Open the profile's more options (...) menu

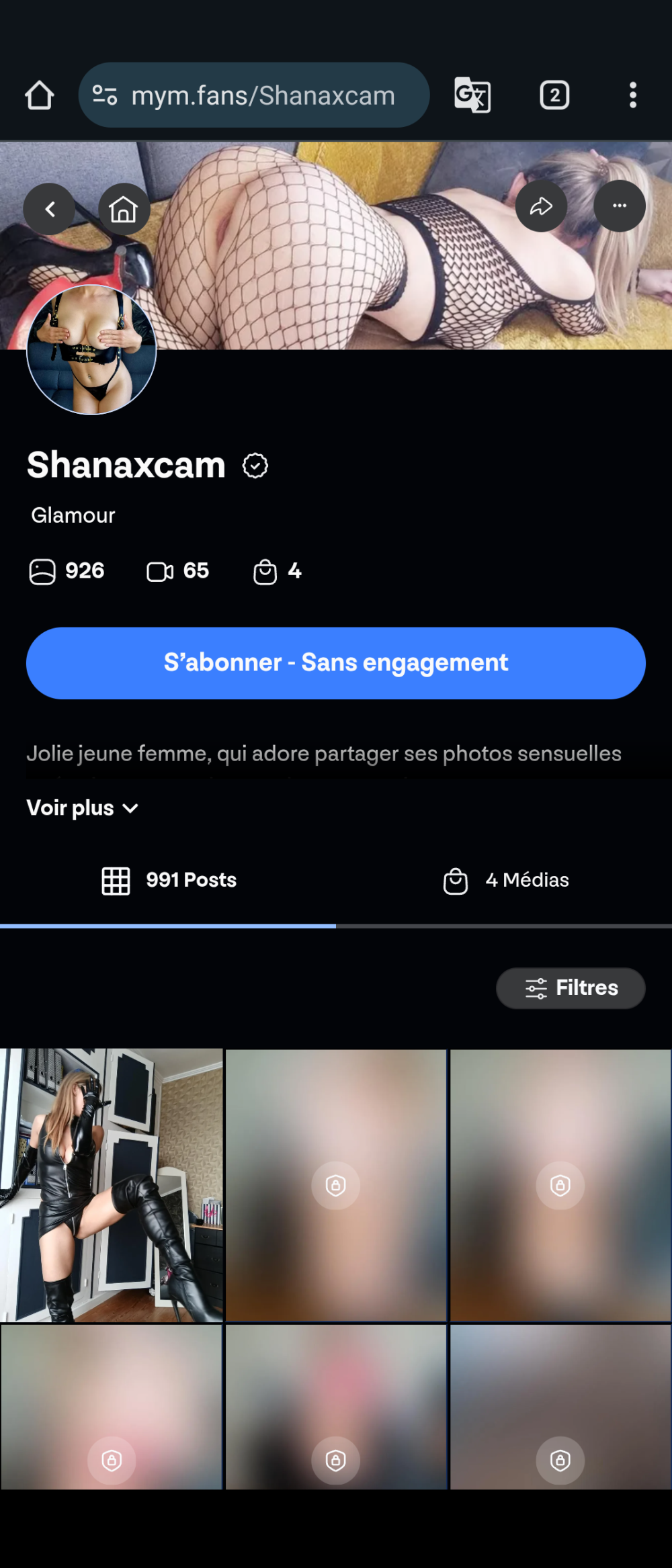(x=620, y=206)
